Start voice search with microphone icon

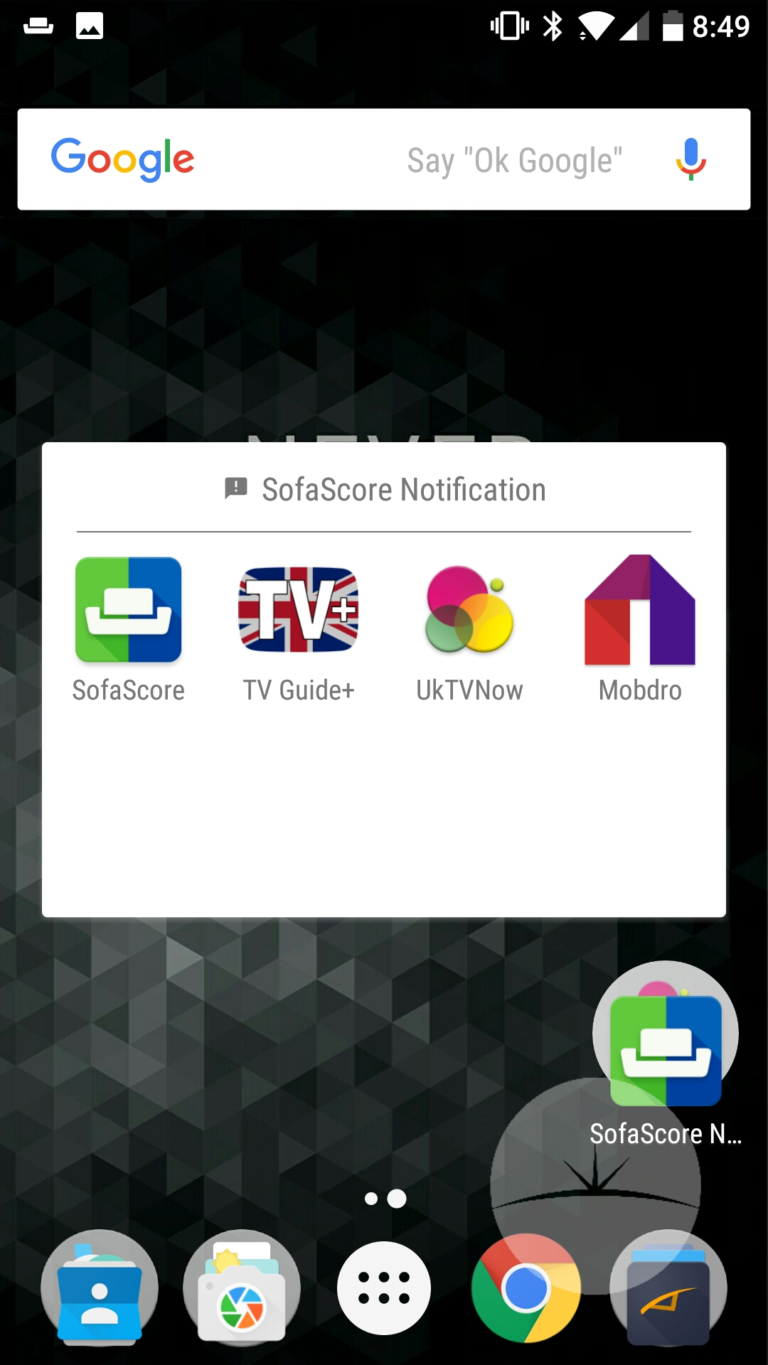tap(690, 160)
